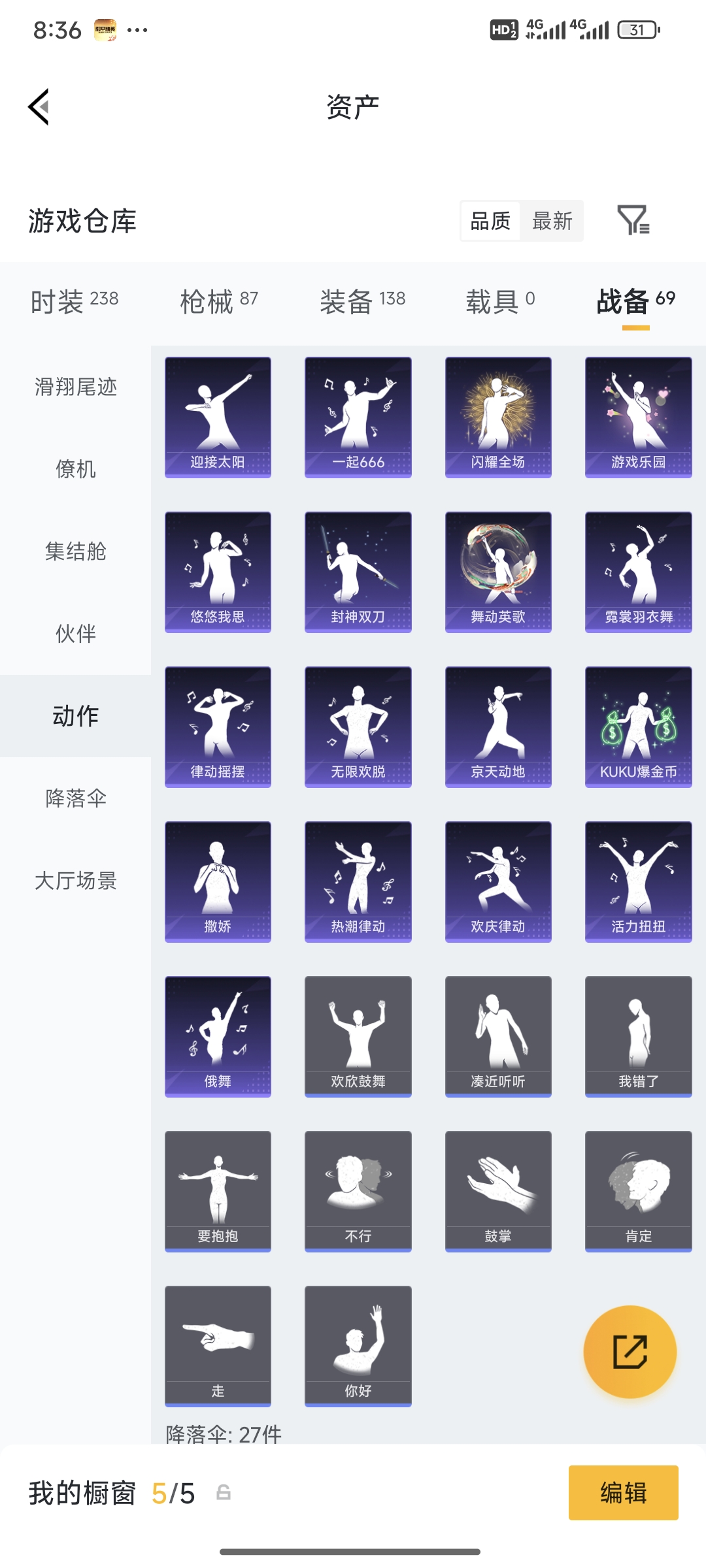
Task: Open the 降落伞 category in sidebar
Action: tap(74, 798)
